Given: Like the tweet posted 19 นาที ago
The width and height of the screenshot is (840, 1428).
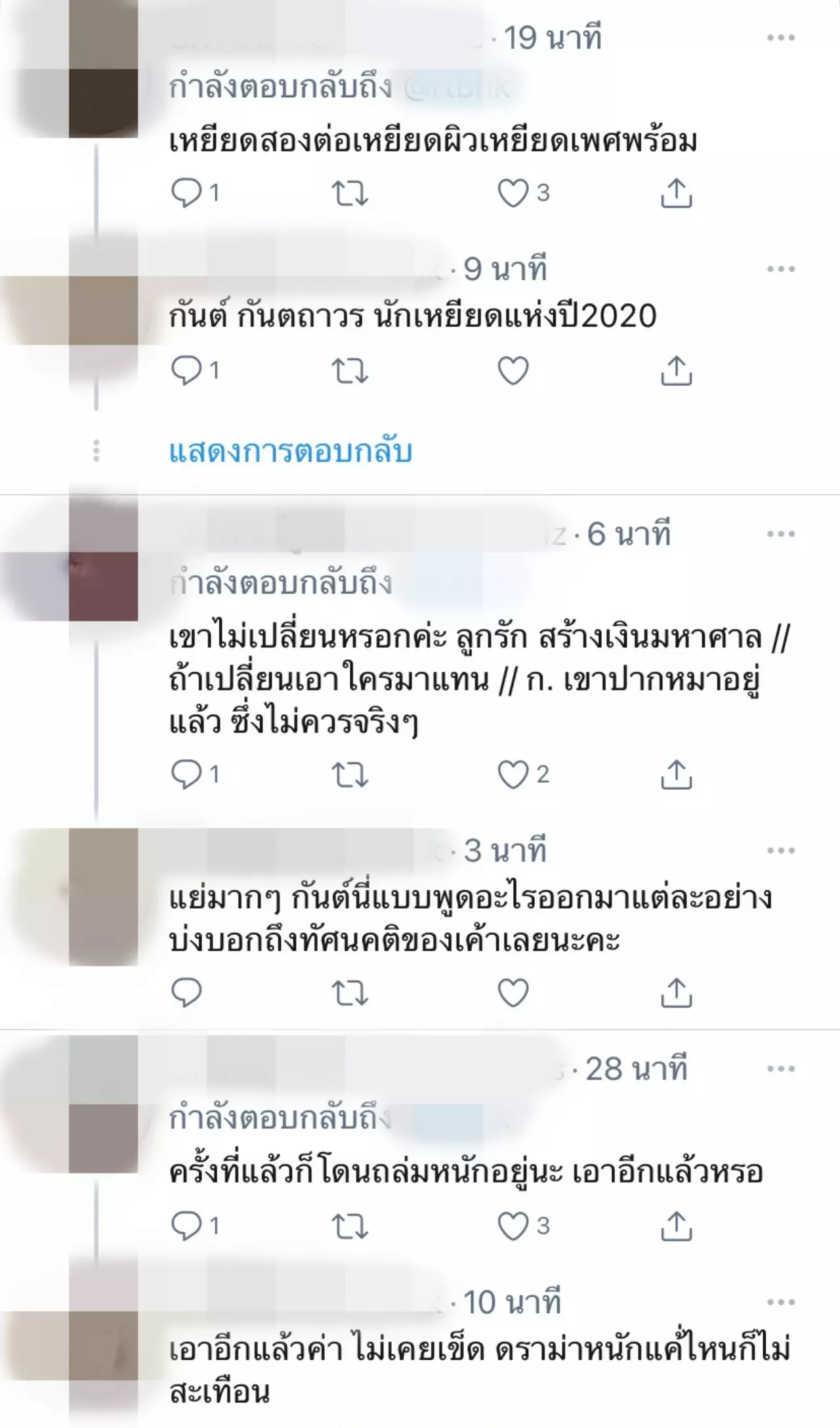Looking at the screenshot, I should tap(513, 193).
